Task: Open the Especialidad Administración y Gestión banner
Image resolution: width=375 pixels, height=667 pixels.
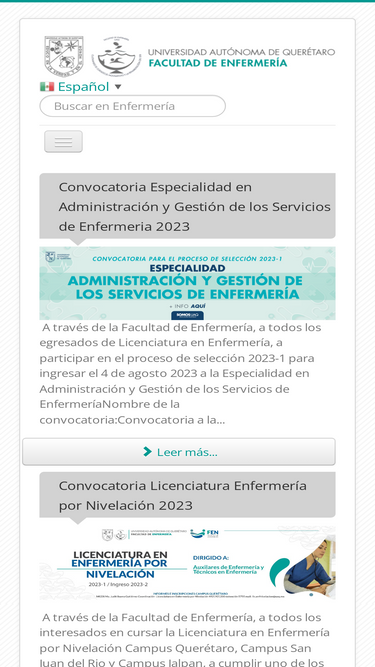Action: [188, 283]
